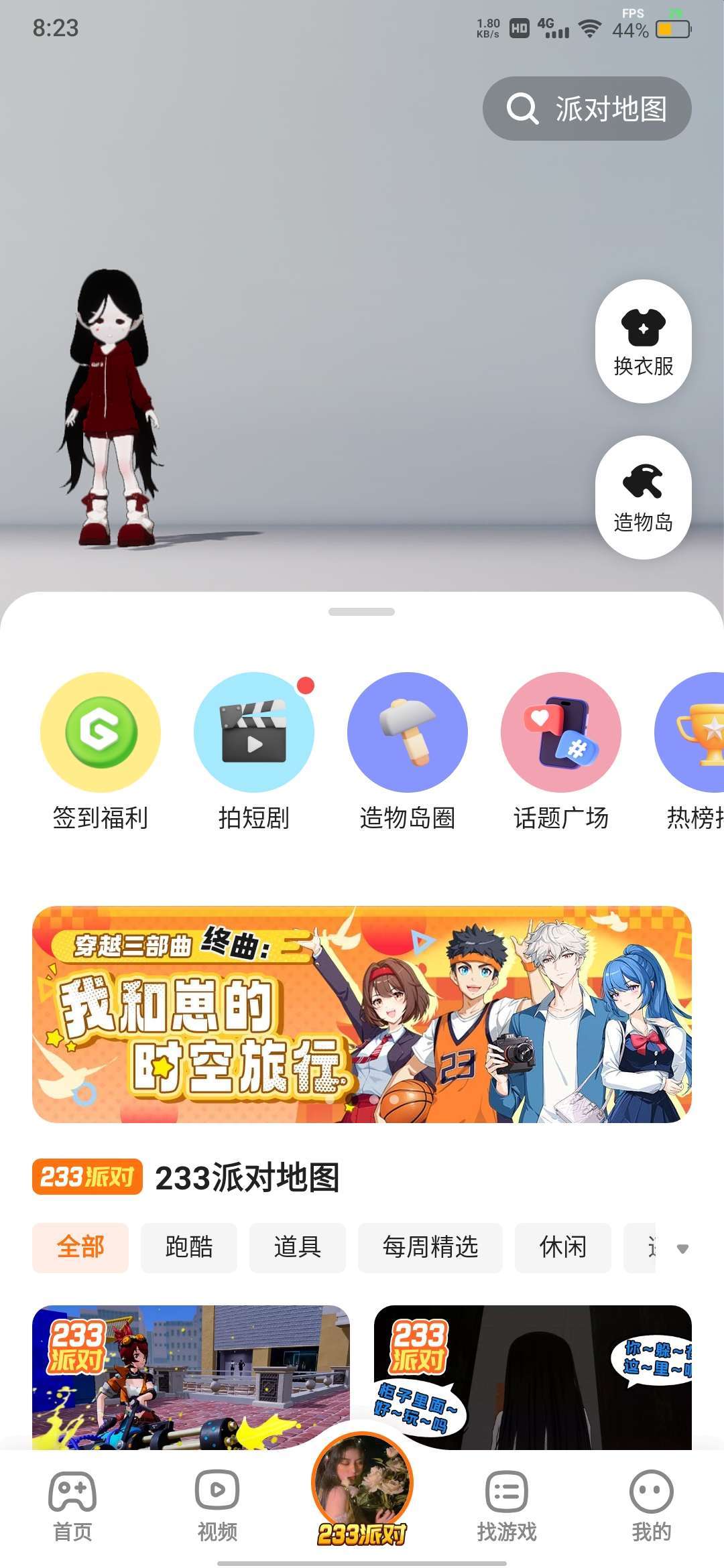Image resolution: width=724 pixels, height=1568 pixels.
Task: Select the 跑酷 filter chip
Action: click(189, 1247)
